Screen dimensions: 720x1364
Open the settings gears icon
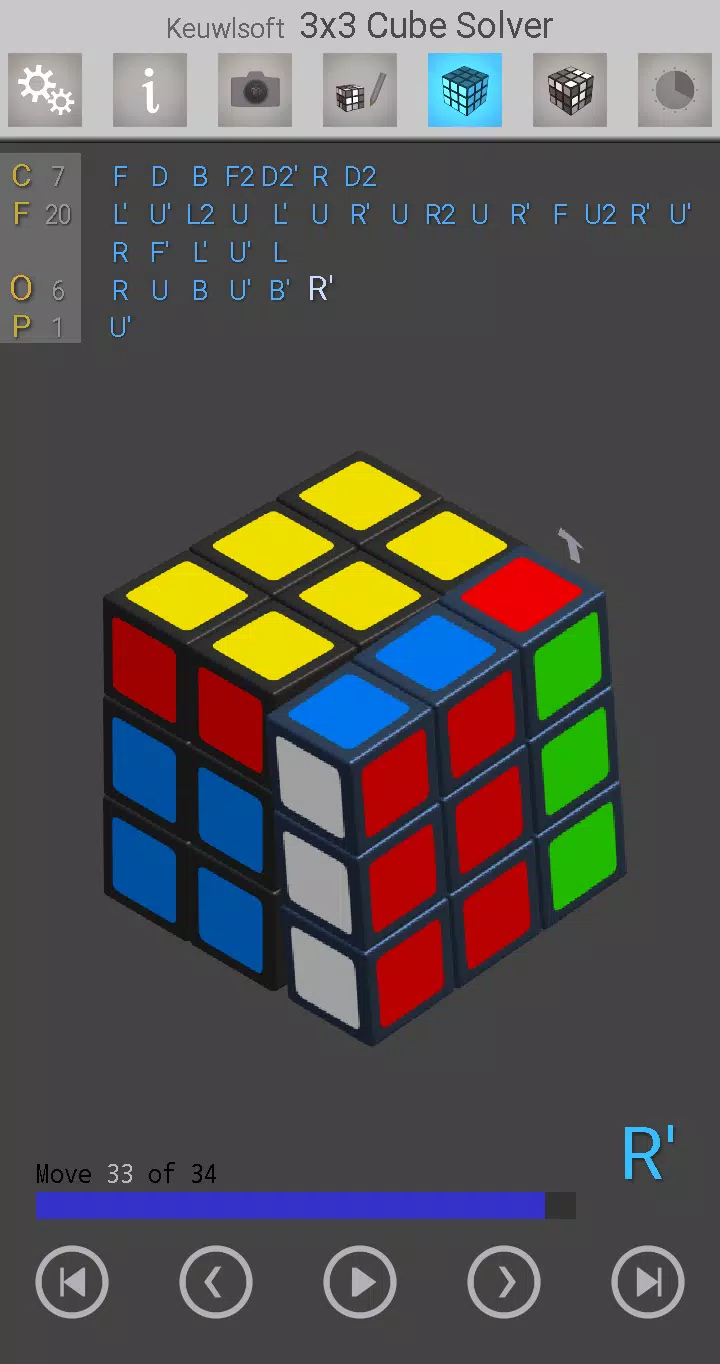click(45, 90)
